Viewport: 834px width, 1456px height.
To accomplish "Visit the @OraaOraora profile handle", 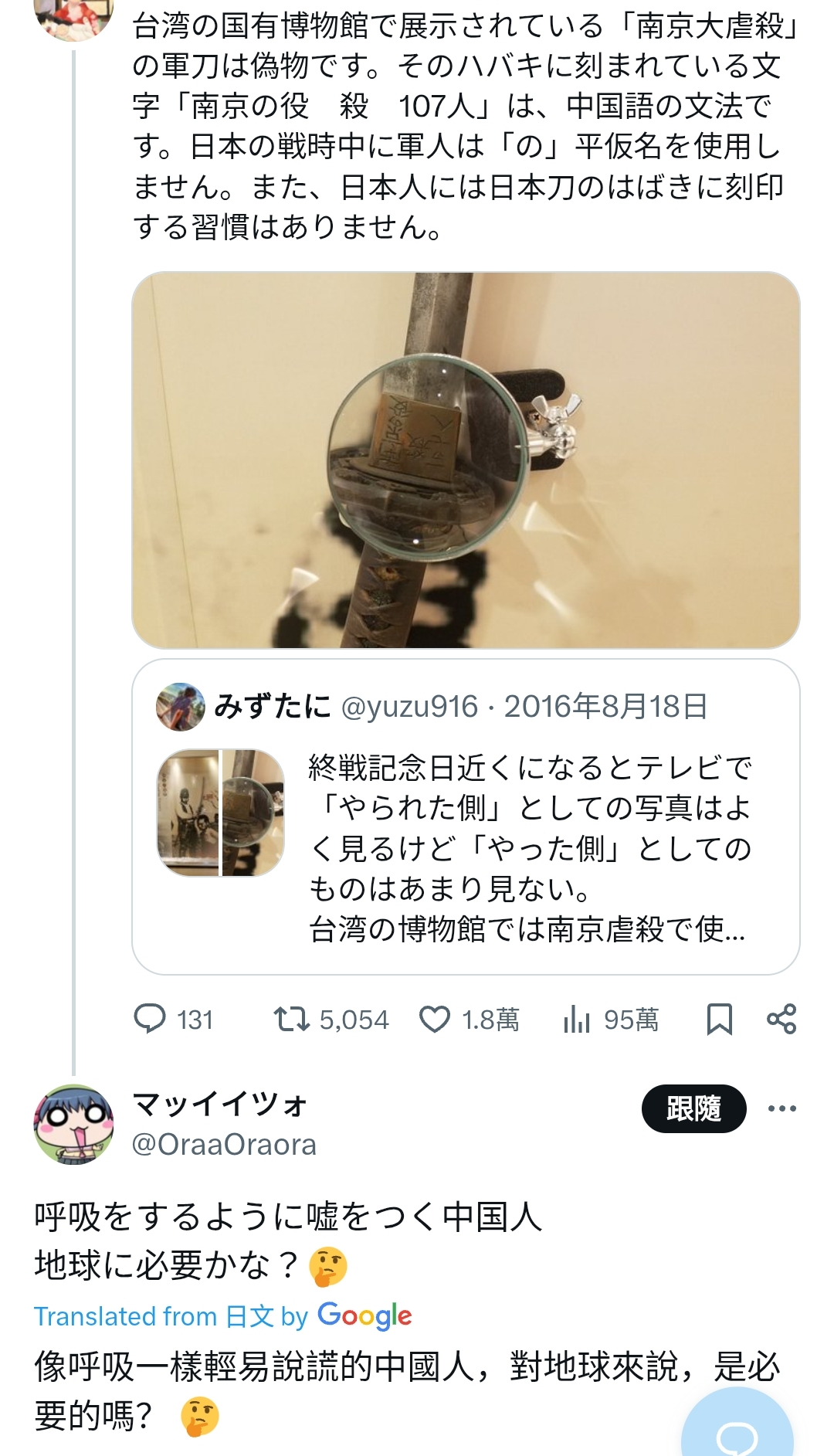I will [x=224, y=1144].
